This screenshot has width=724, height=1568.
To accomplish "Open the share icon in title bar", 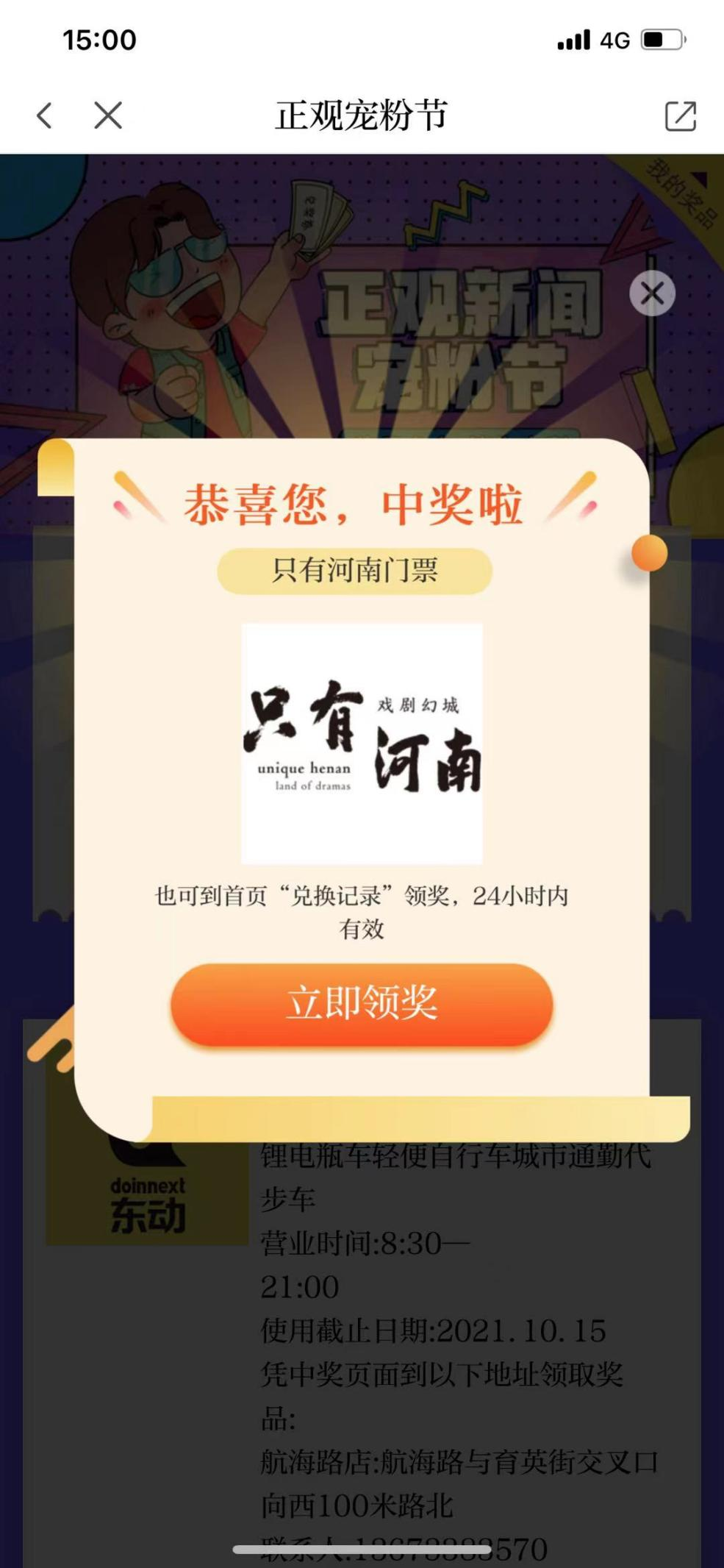I will [x=680, y=115].
